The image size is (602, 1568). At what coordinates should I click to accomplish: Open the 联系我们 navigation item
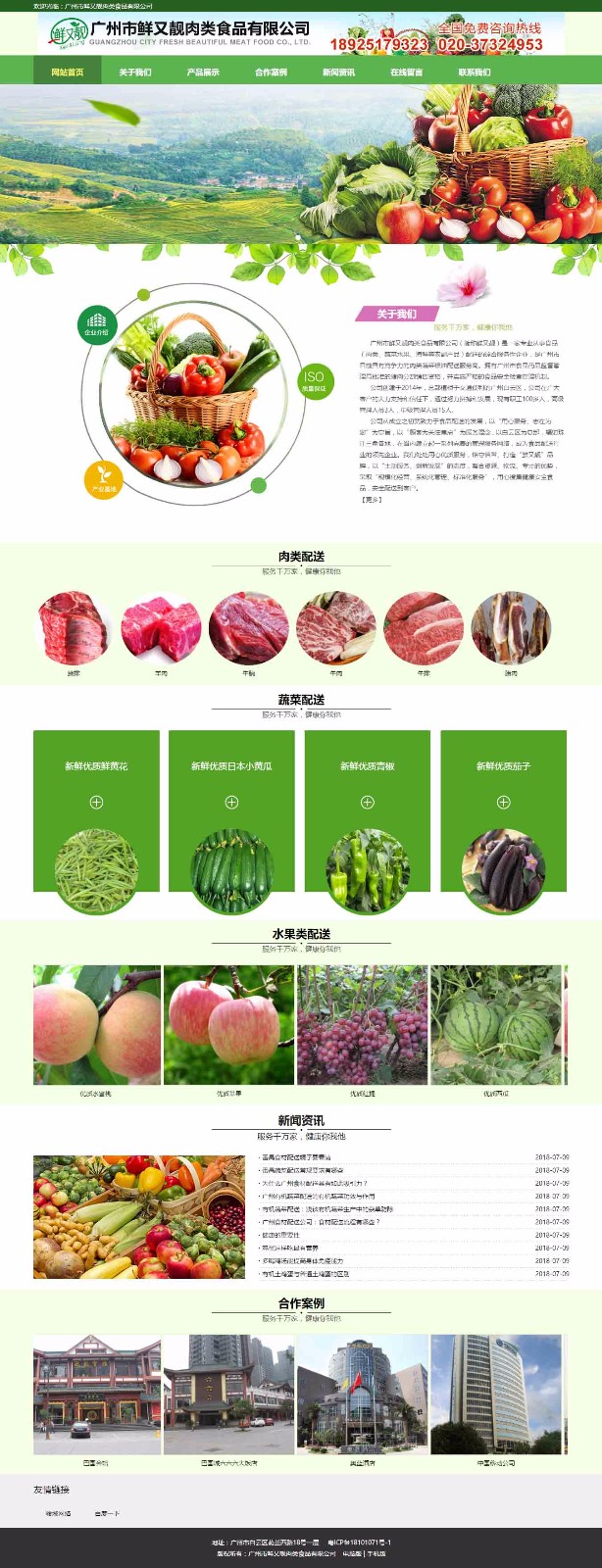click(474, 73)
